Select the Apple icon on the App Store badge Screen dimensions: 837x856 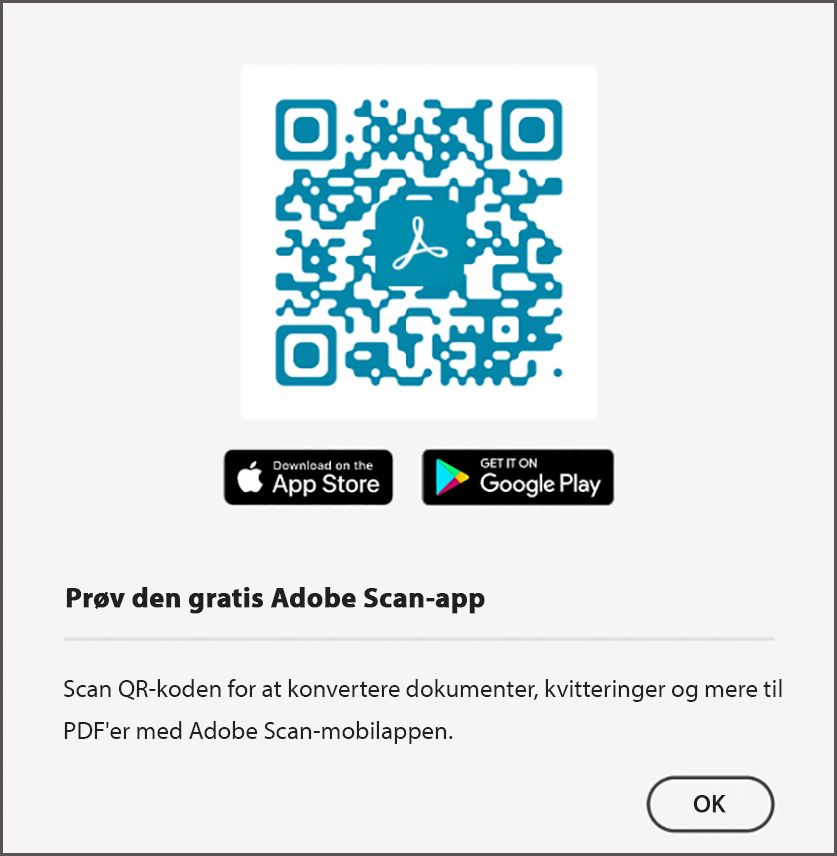[x=248, y=478]
